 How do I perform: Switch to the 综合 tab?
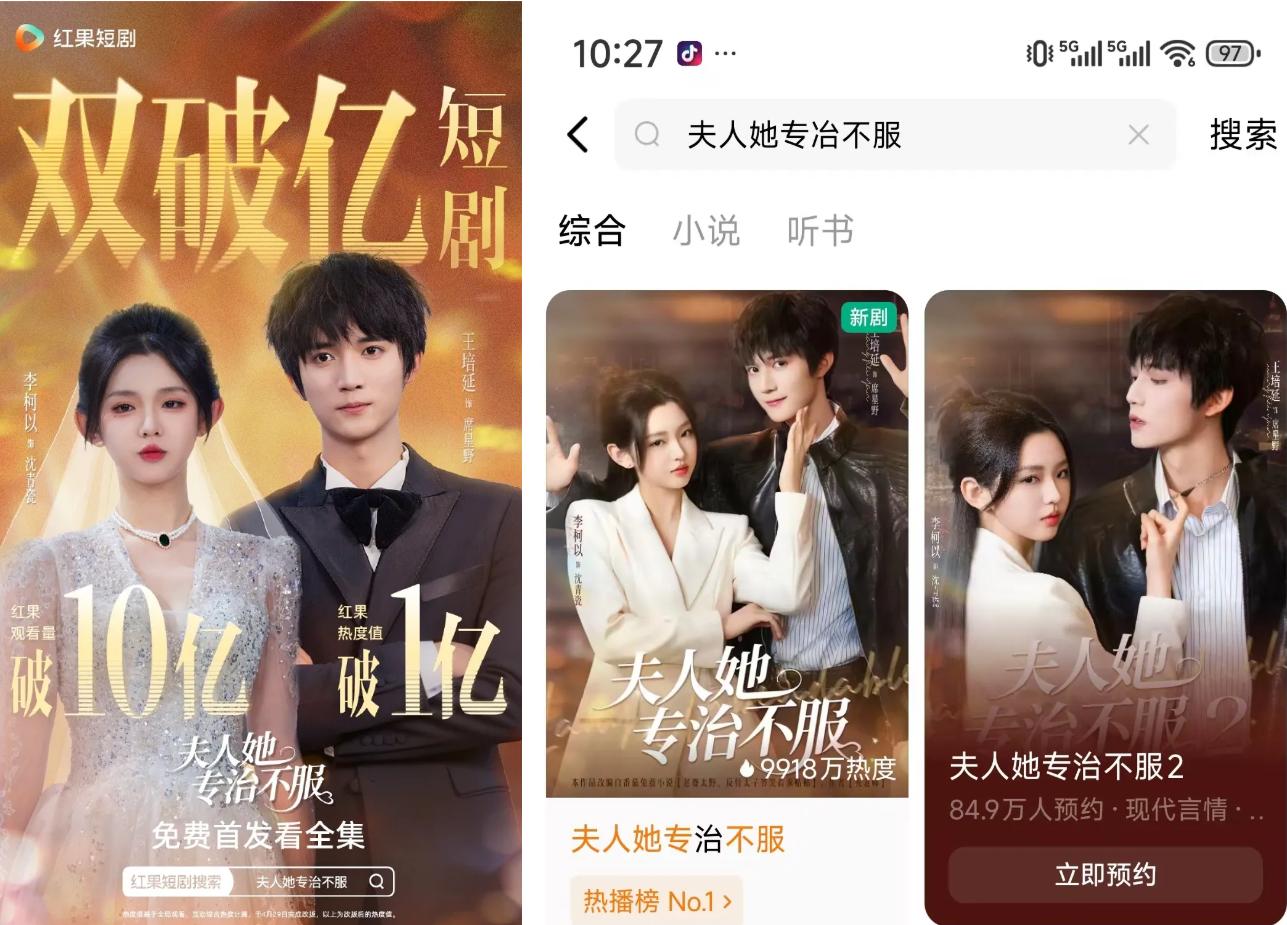tap(592, 231)
